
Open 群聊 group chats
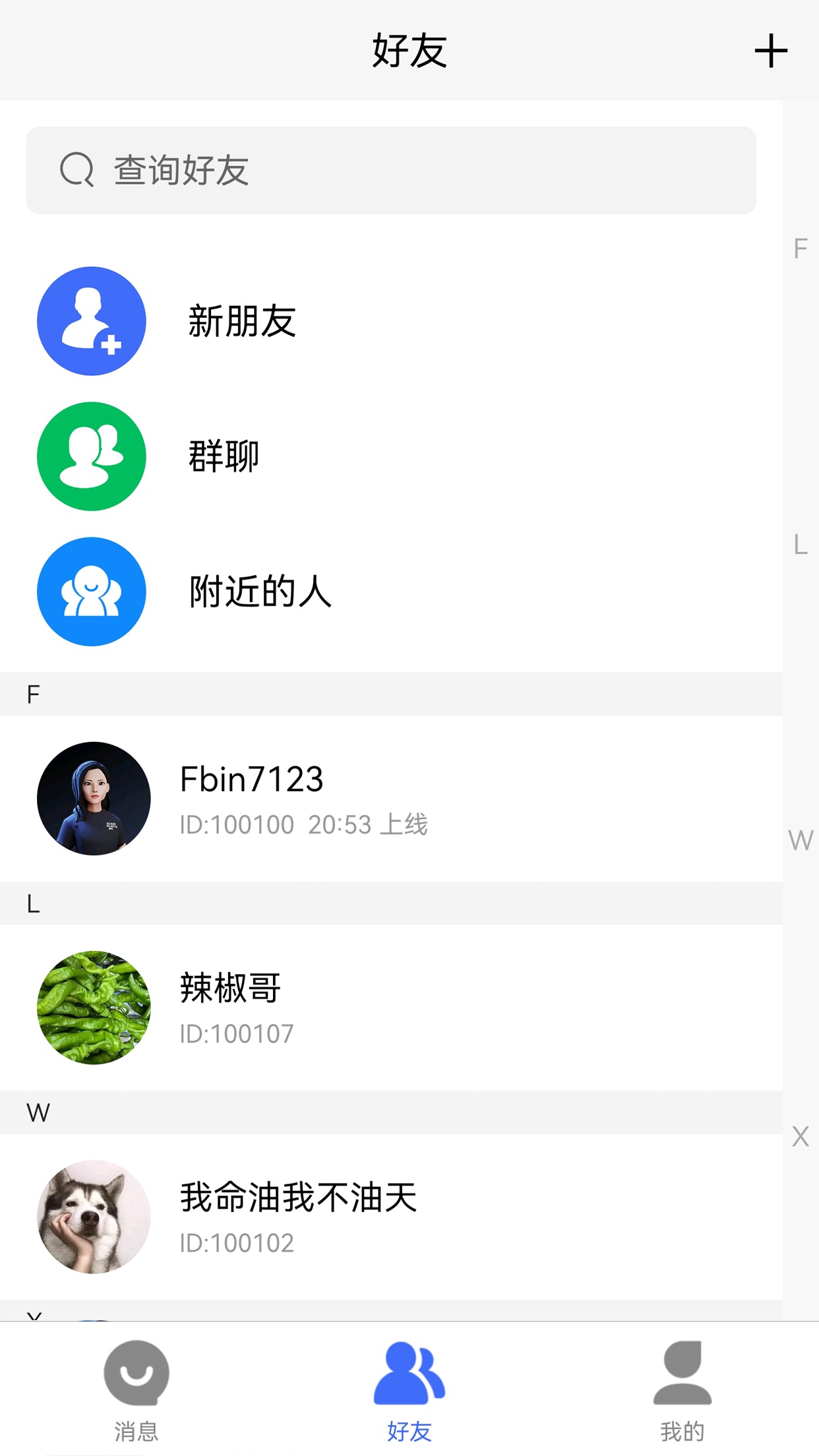[x=223, y=456]
